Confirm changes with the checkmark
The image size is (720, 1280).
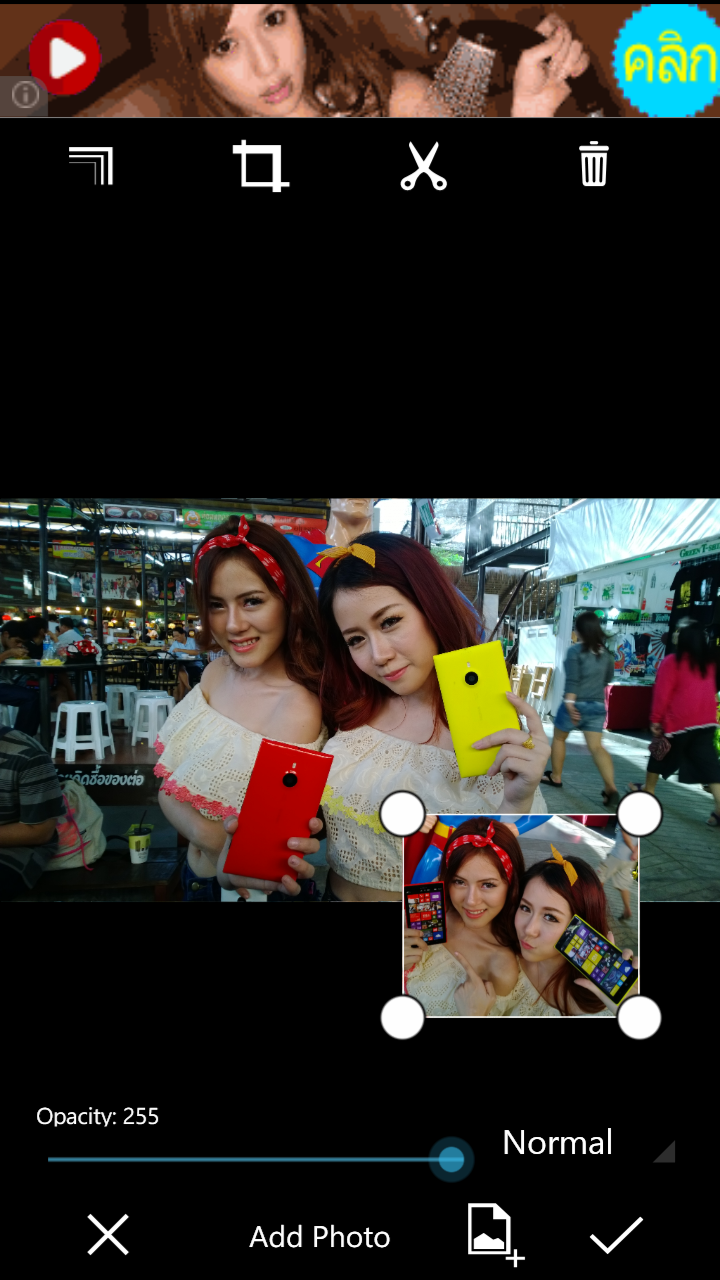(615, 1236)
